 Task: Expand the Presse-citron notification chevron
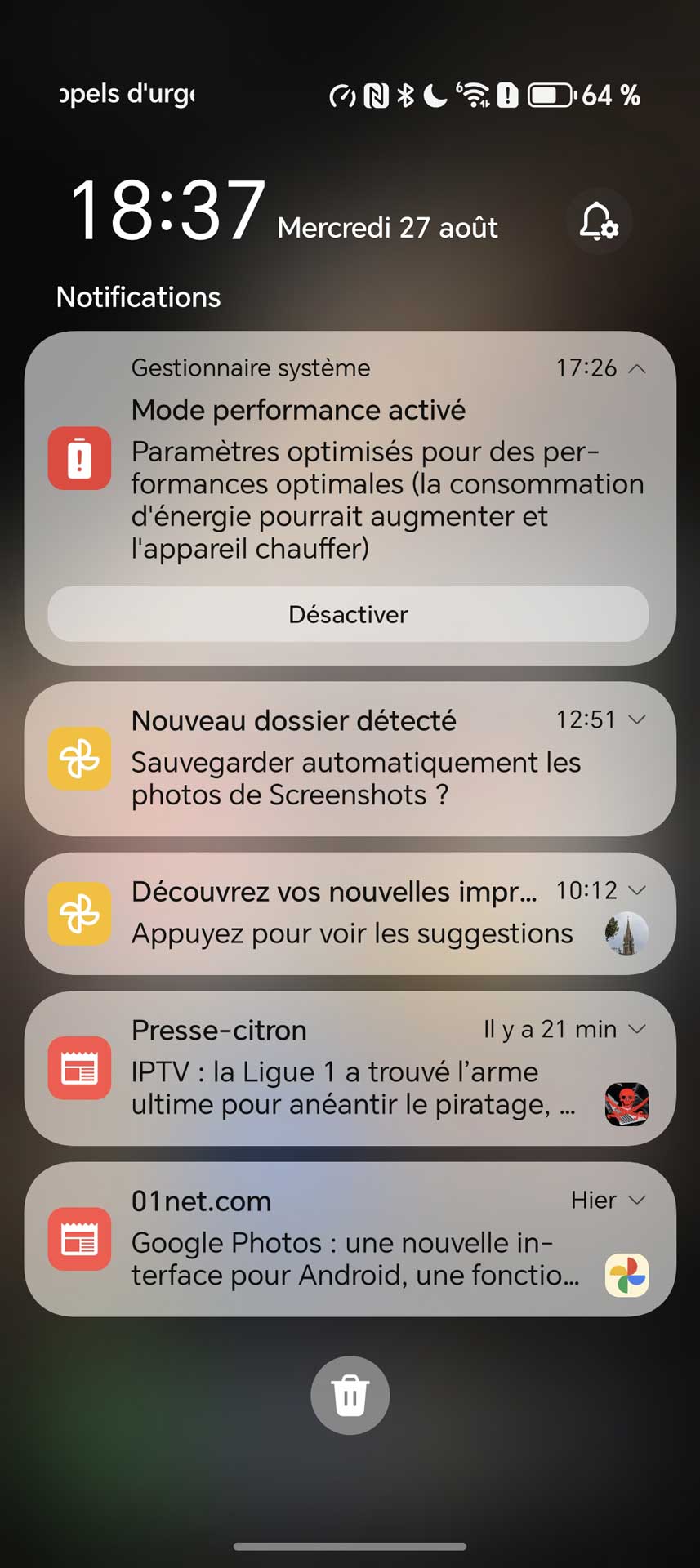[637, 1029]
